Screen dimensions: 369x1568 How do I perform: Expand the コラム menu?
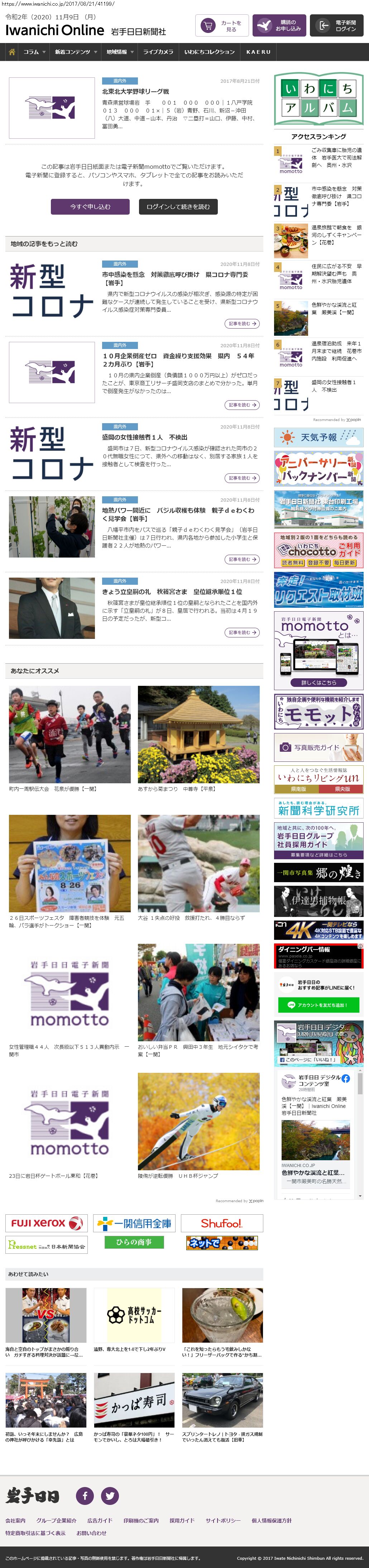click(x=34, y=52)
